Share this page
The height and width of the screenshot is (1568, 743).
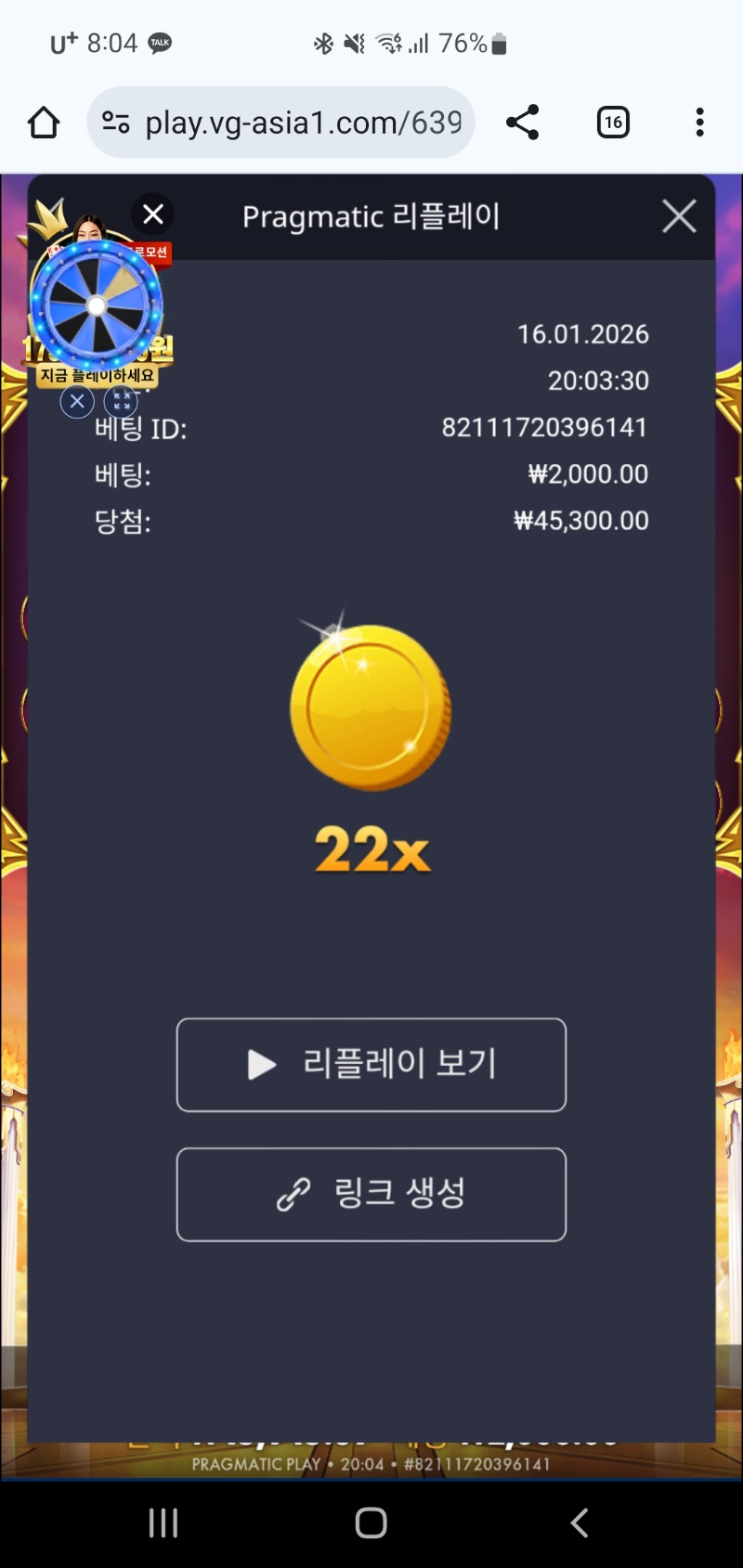pyautogui.click(x=522, y=123)
